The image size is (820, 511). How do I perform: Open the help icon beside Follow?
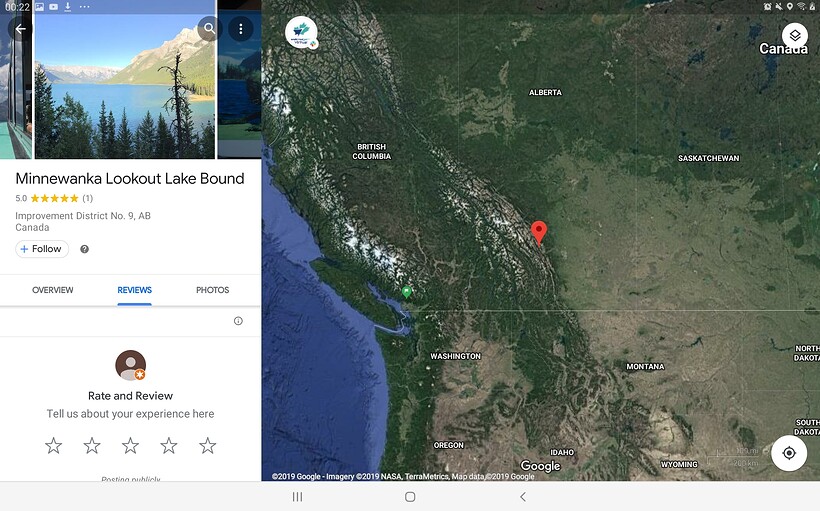(x=84, y=249)
